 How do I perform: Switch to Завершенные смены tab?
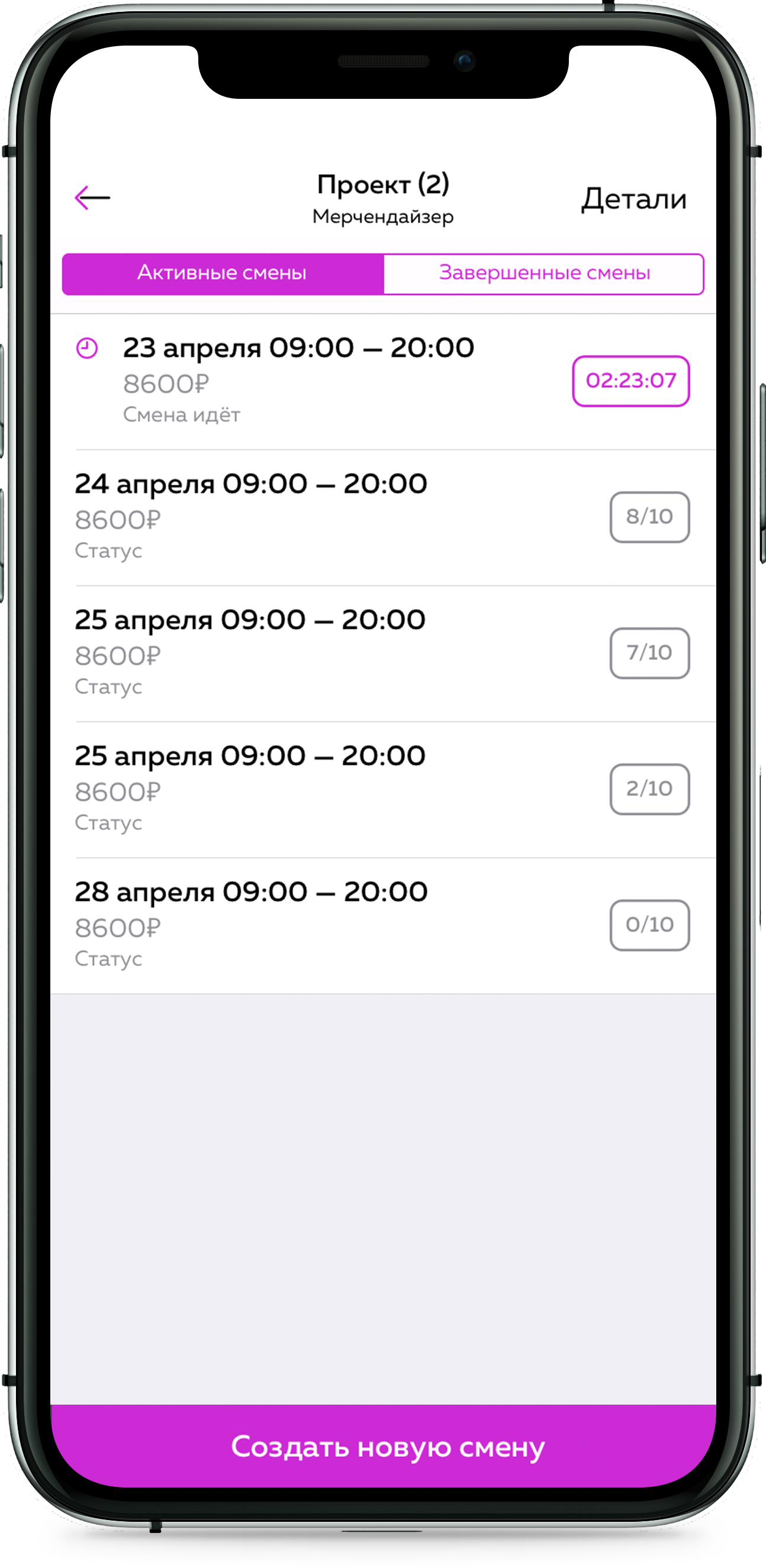click(x=544, y=273)
